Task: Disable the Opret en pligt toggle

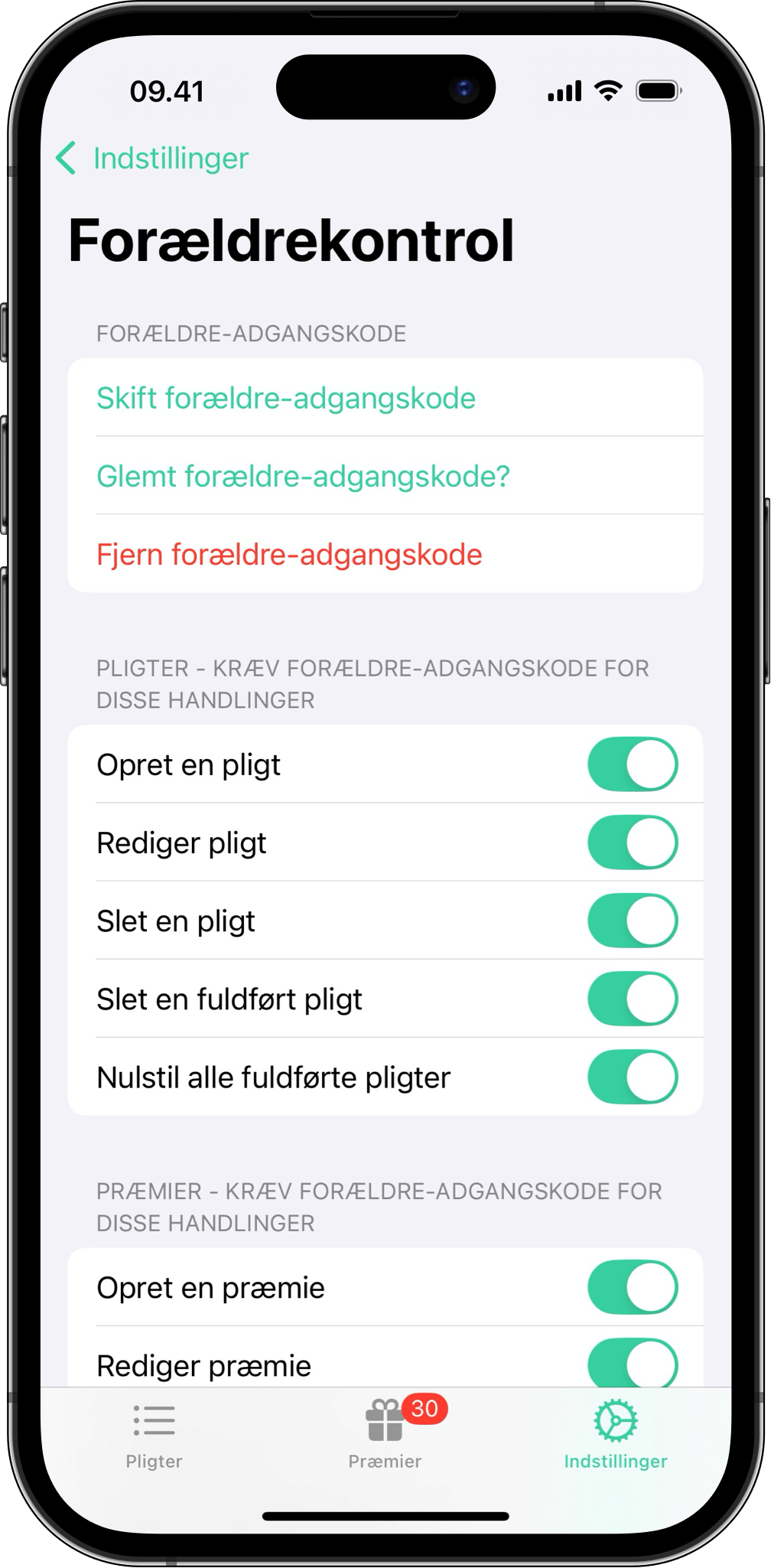Action: 633,764
